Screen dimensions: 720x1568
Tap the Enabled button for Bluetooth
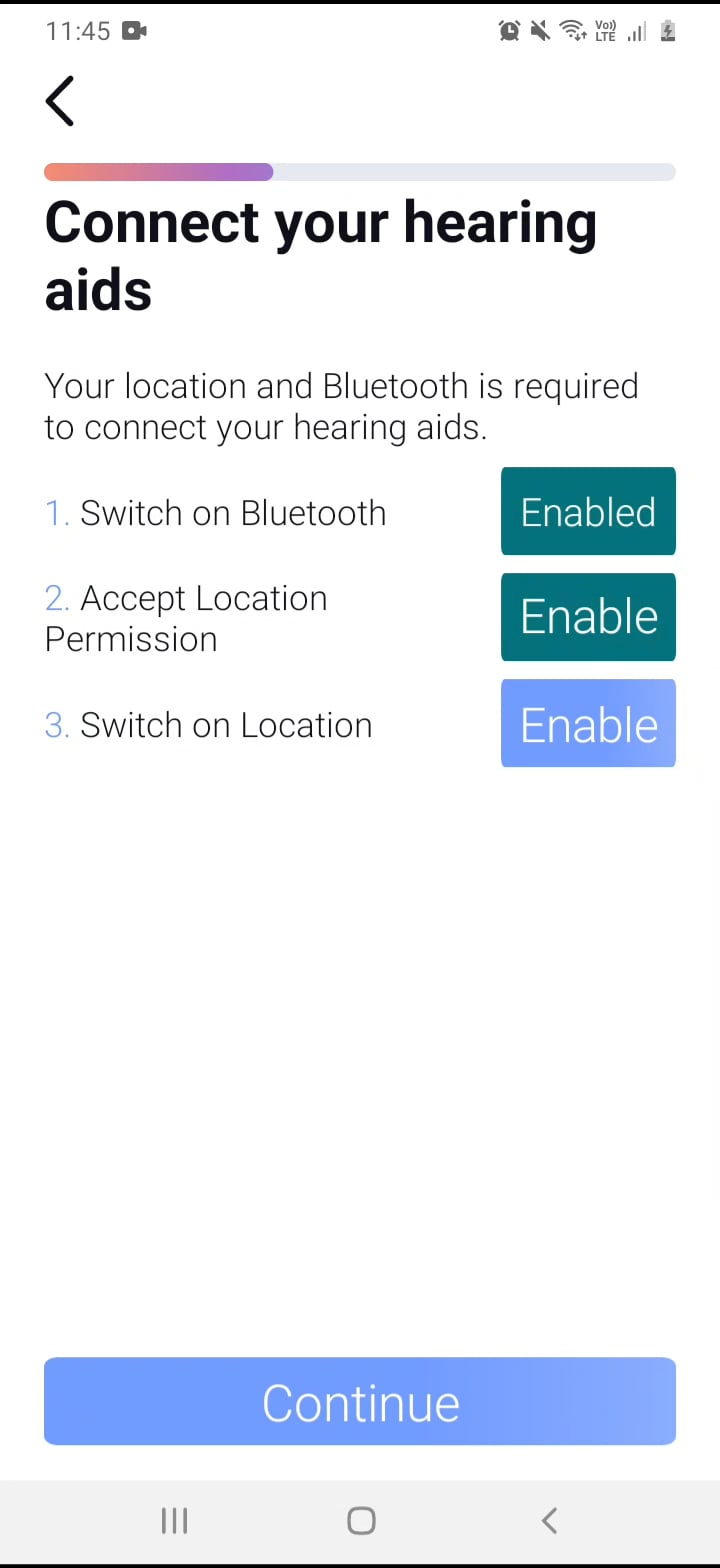(588, 511)
